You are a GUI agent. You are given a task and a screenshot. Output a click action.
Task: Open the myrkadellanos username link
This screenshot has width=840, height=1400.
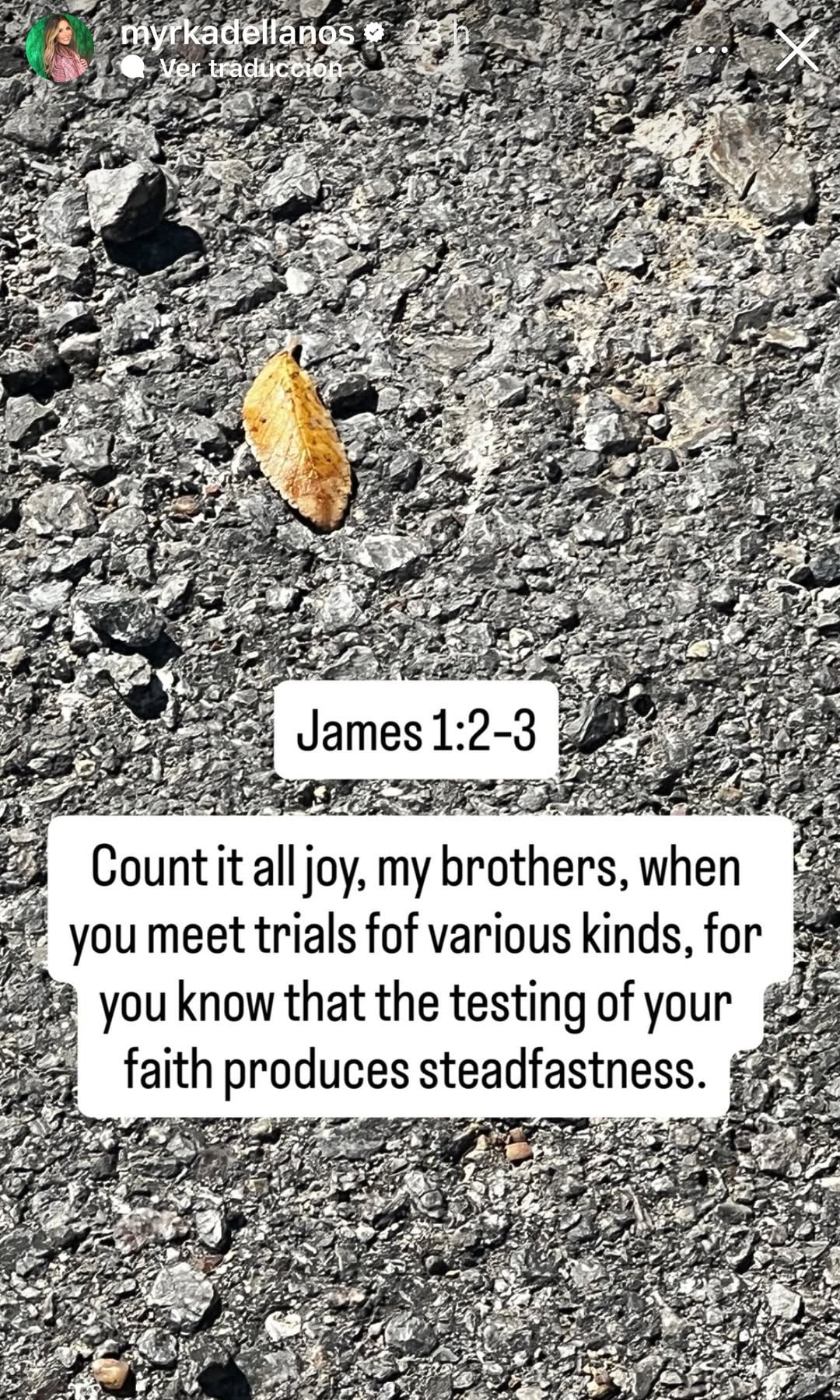237,33
